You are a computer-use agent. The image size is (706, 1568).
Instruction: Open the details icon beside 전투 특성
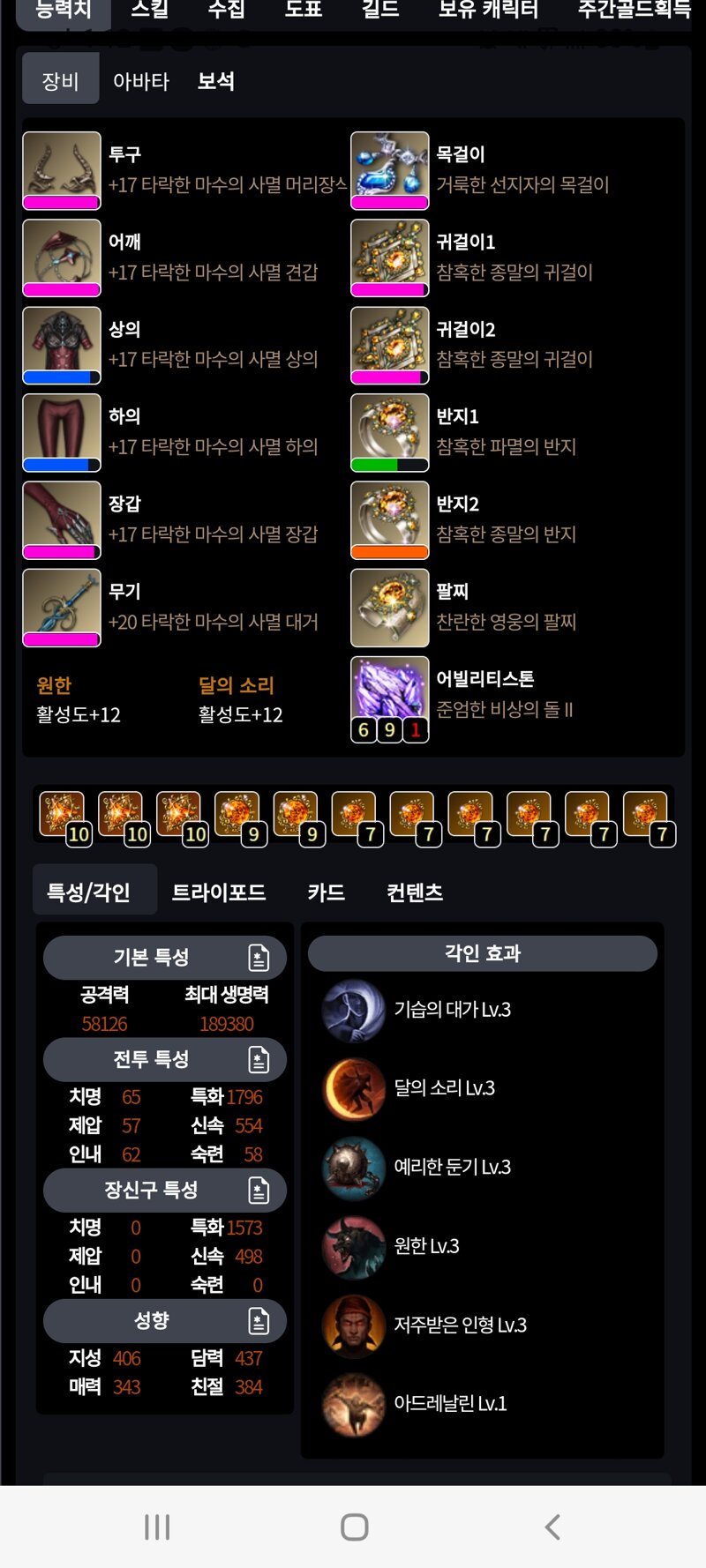(259, 1059)
